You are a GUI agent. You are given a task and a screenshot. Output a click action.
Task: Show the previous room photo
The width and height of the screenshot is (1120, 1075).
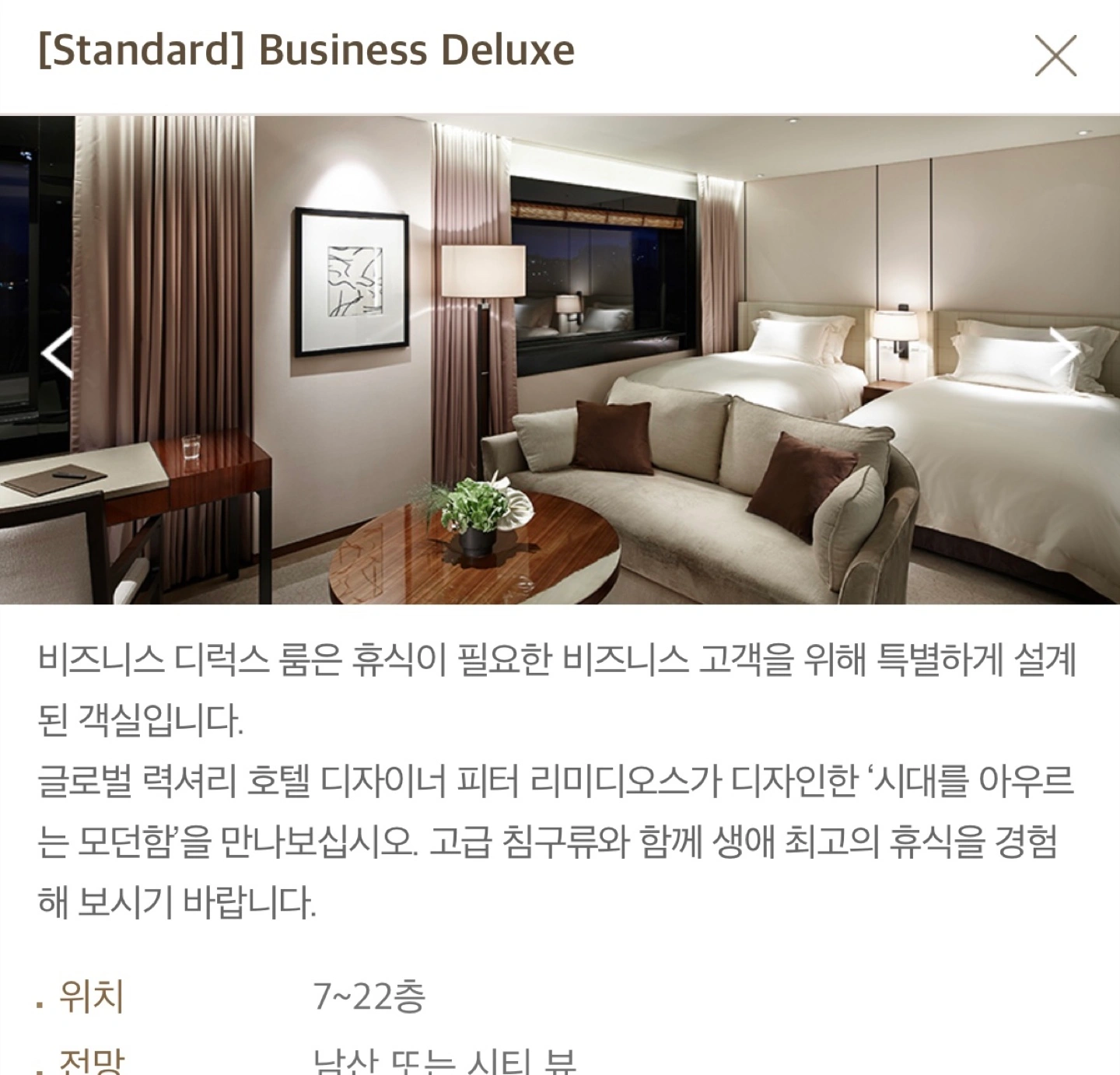click(x=58, y=353)
